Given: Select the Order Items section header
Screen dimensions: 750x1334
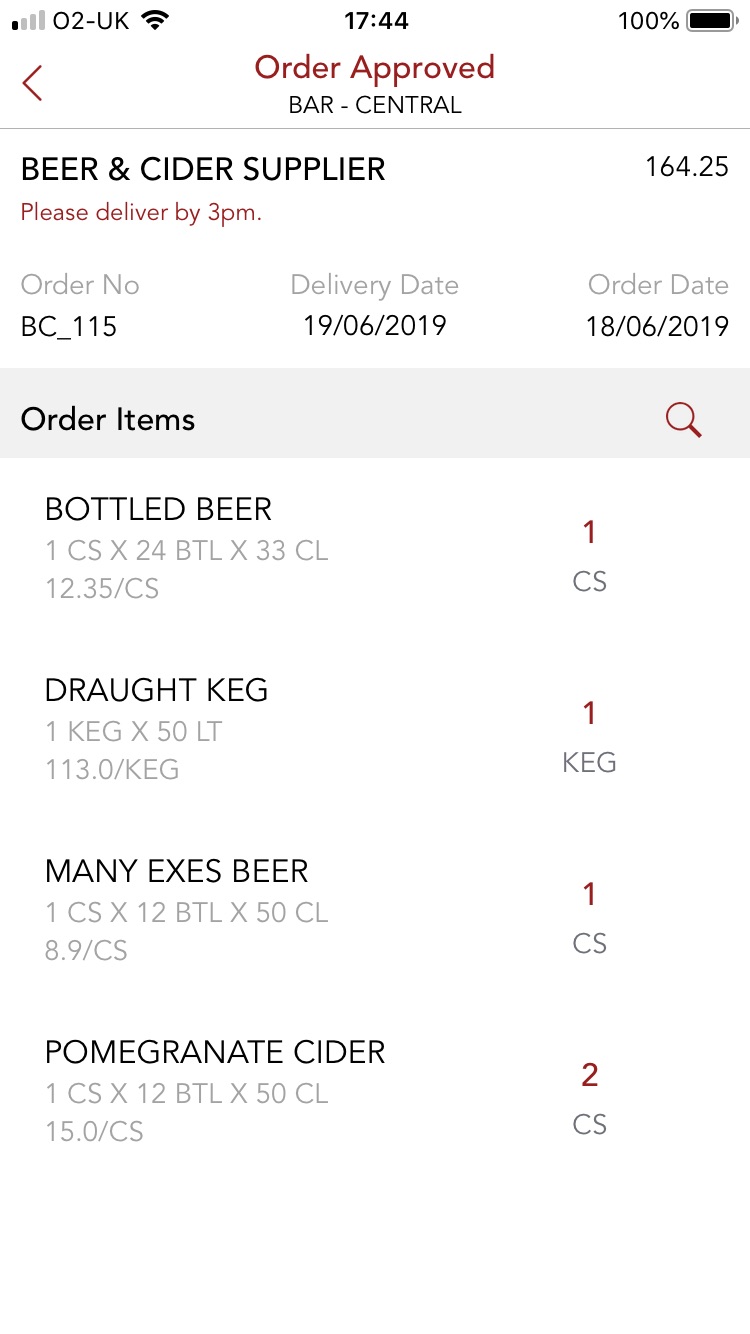Looking at the screenshot, I should coord(107,419).
